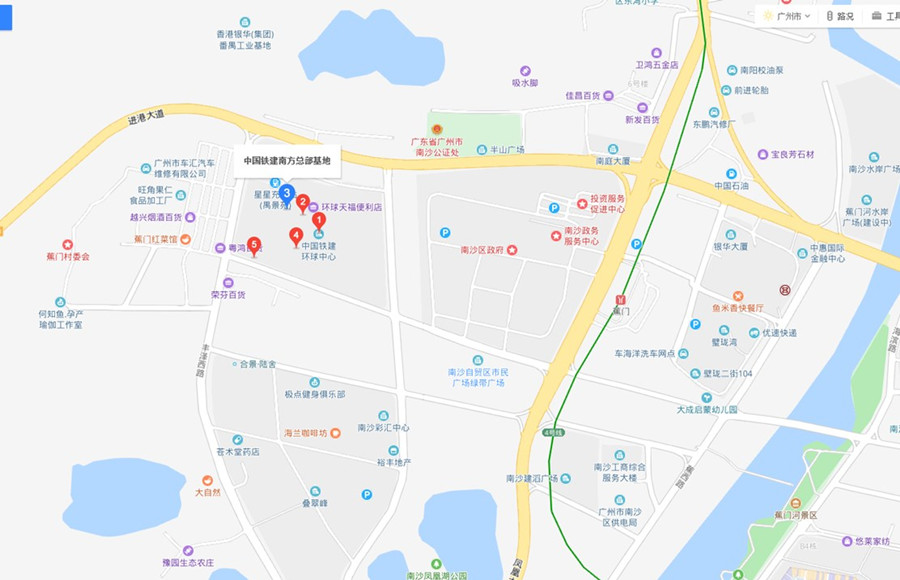Select search result marker number 4
This screenshot has width=900, height=580.
pos(296,238)
